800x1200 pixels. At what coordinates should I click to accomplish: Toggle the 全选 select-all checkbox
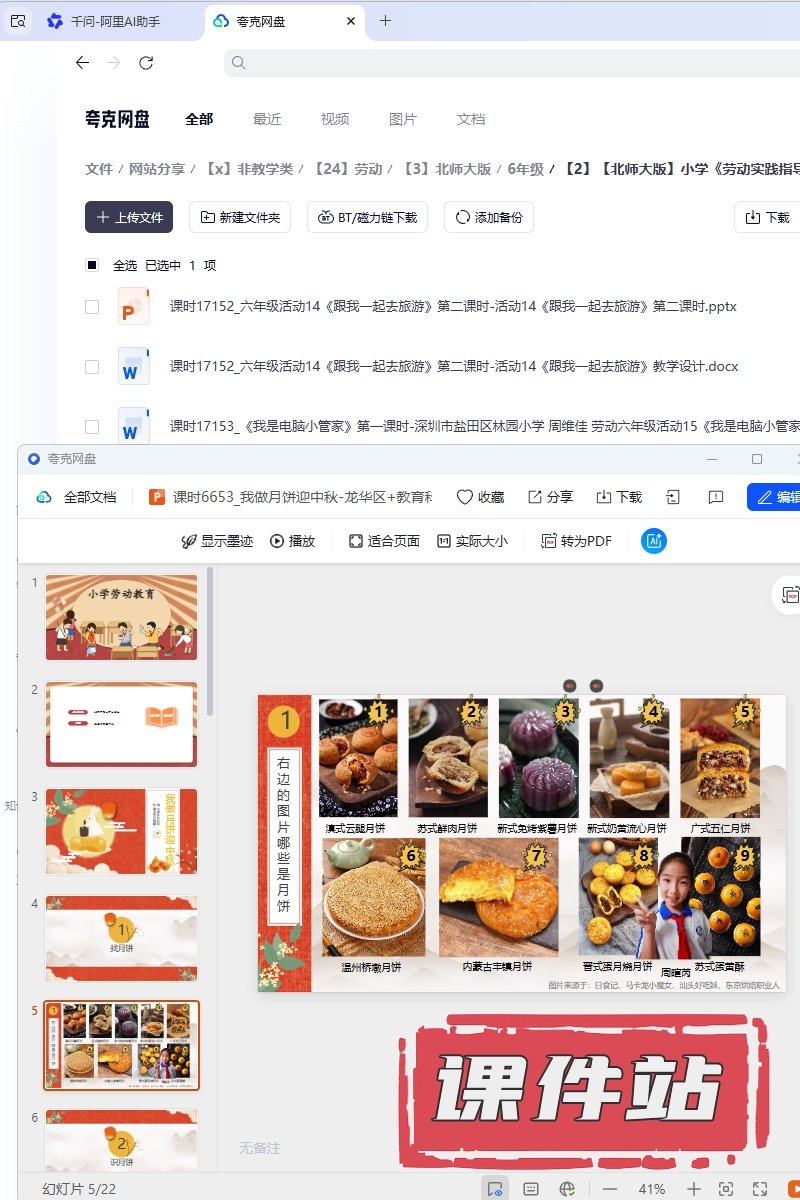(x=92, y=265)
